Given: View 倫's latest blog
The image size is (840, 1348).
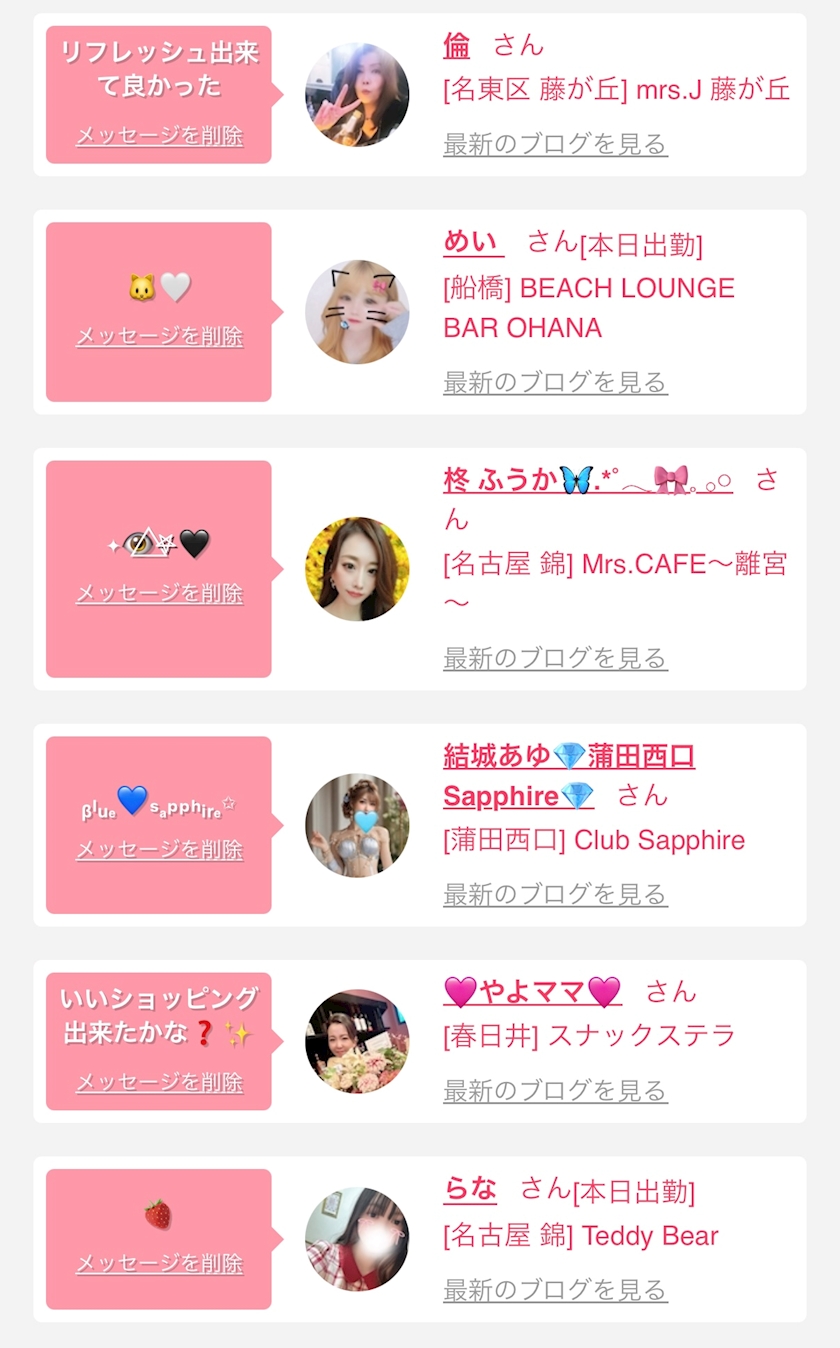Looking at the screenshot, I should [x=555, y=144].
